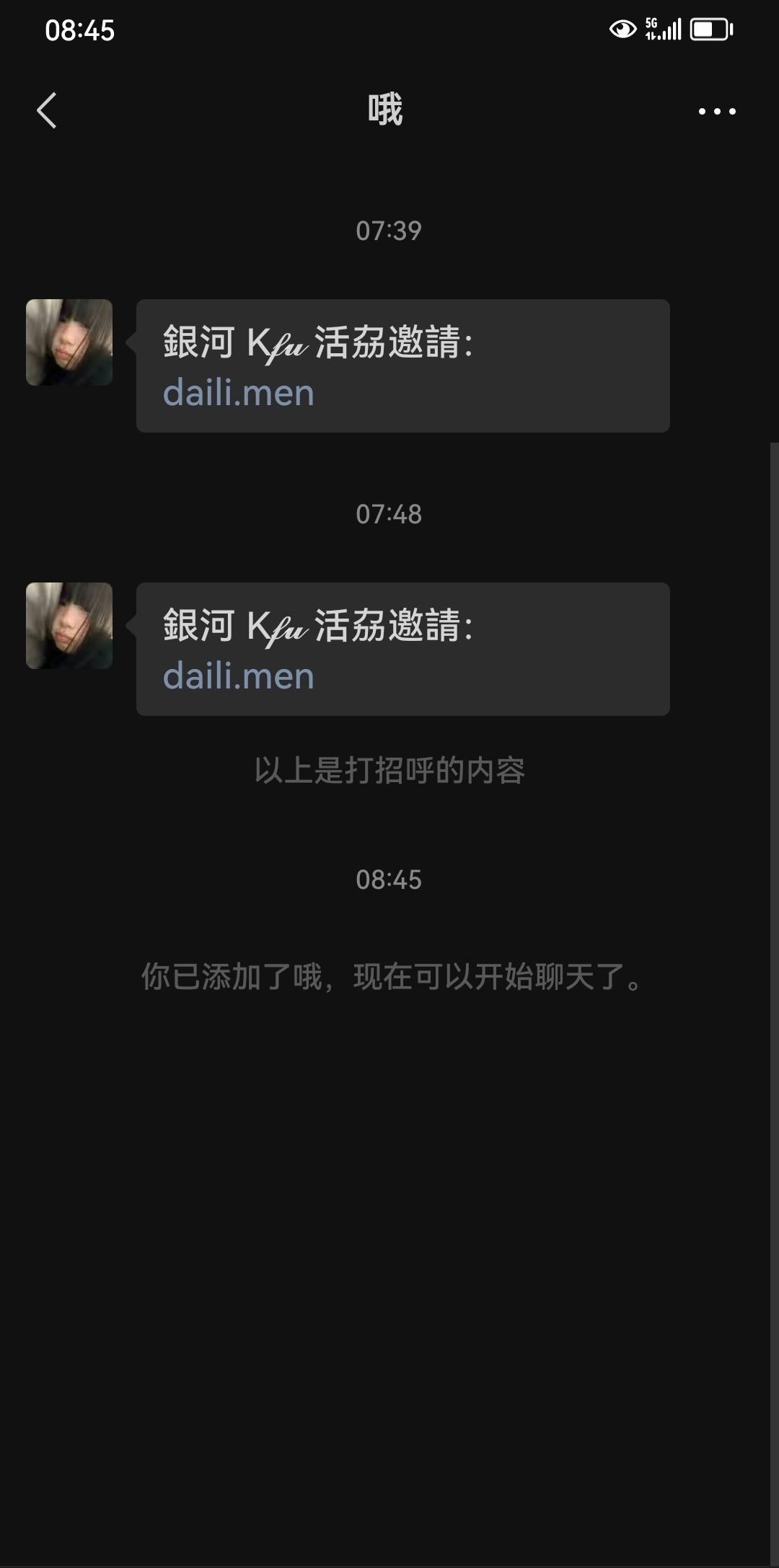Open the three-dot chat options menu

(x=717, y=111)
